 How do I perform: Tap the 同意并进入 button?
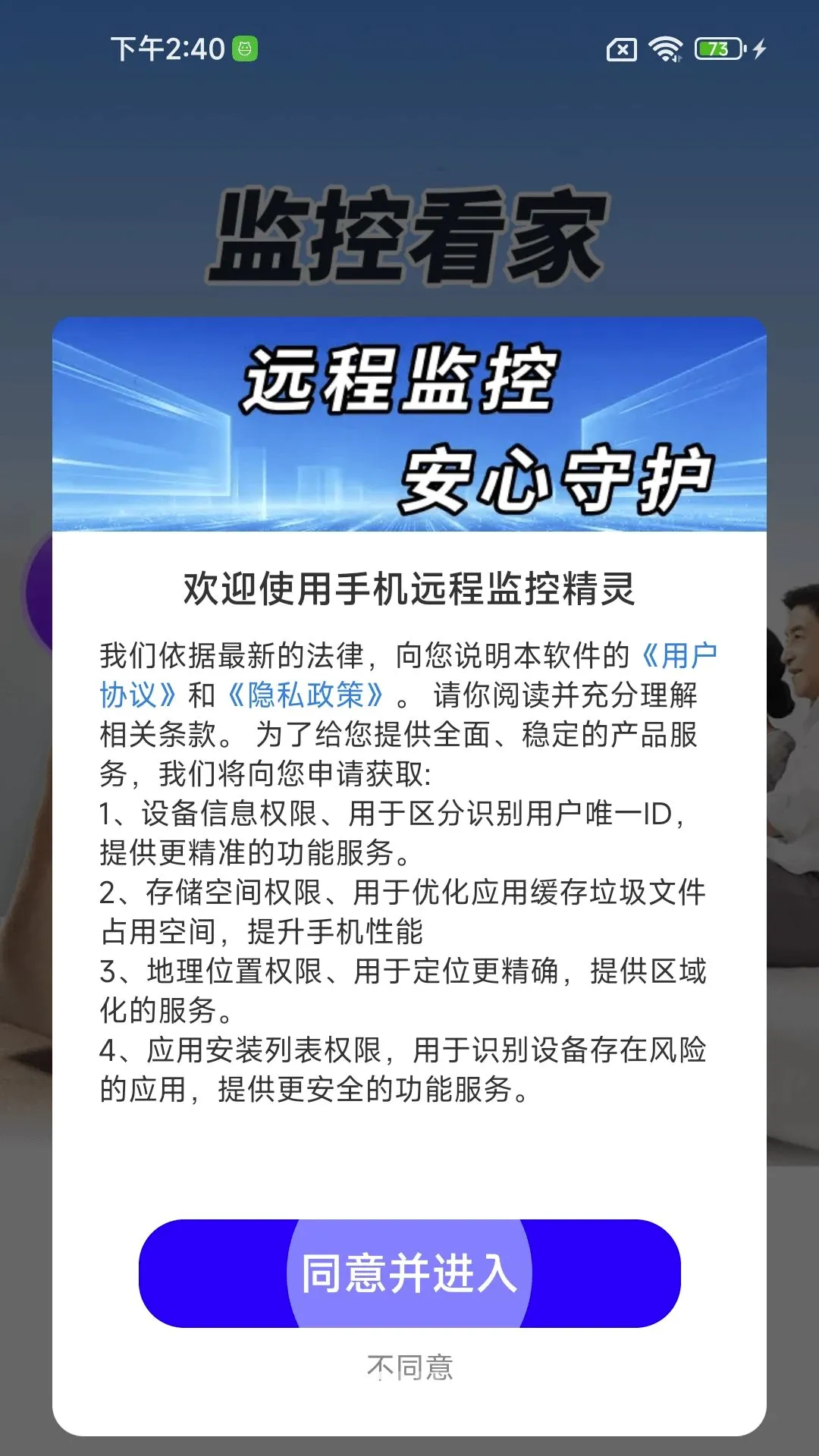pos(409,1273)
